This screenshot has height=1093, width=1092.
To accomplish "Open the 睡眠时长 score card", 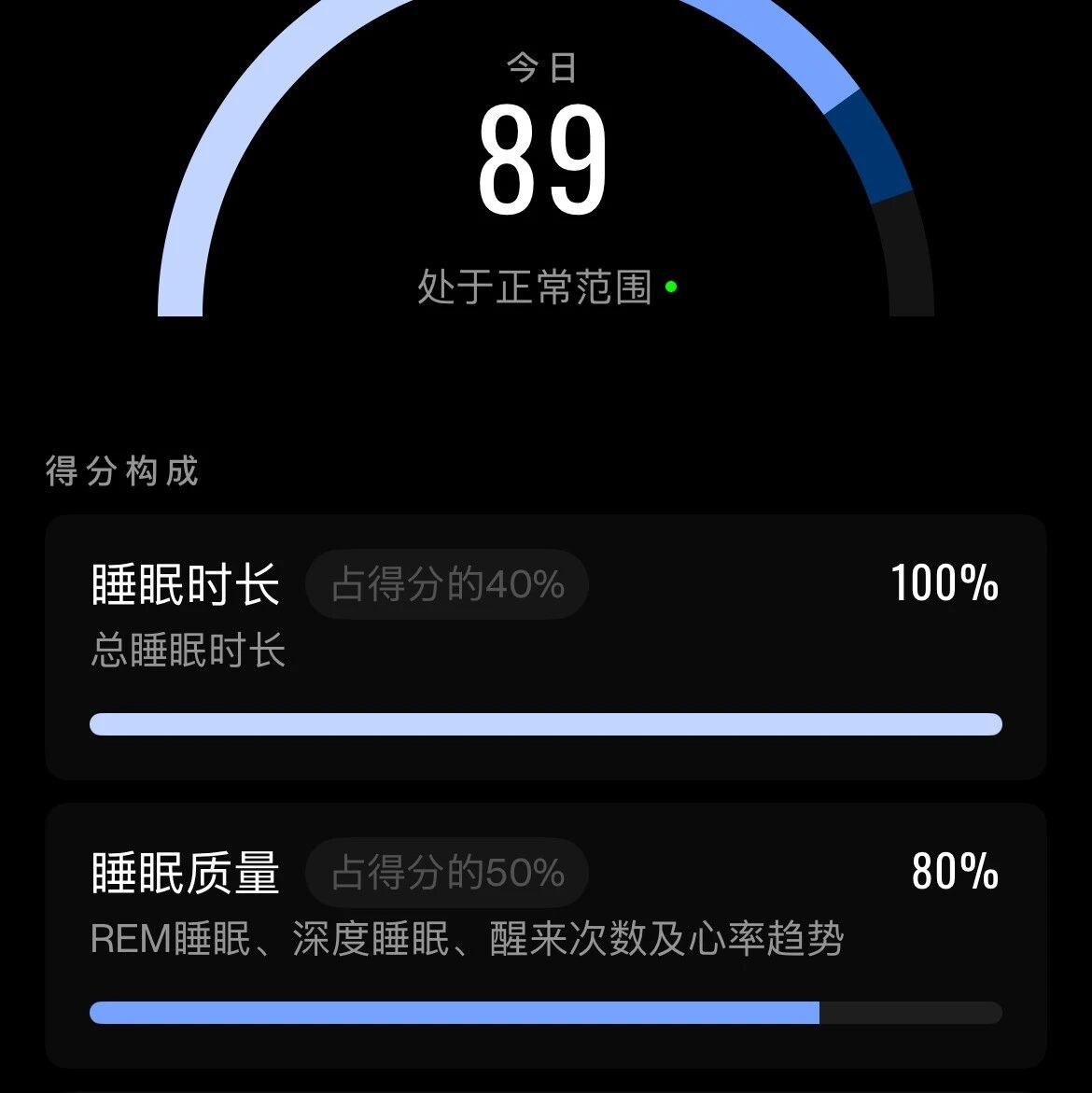I will pos(546,648).
